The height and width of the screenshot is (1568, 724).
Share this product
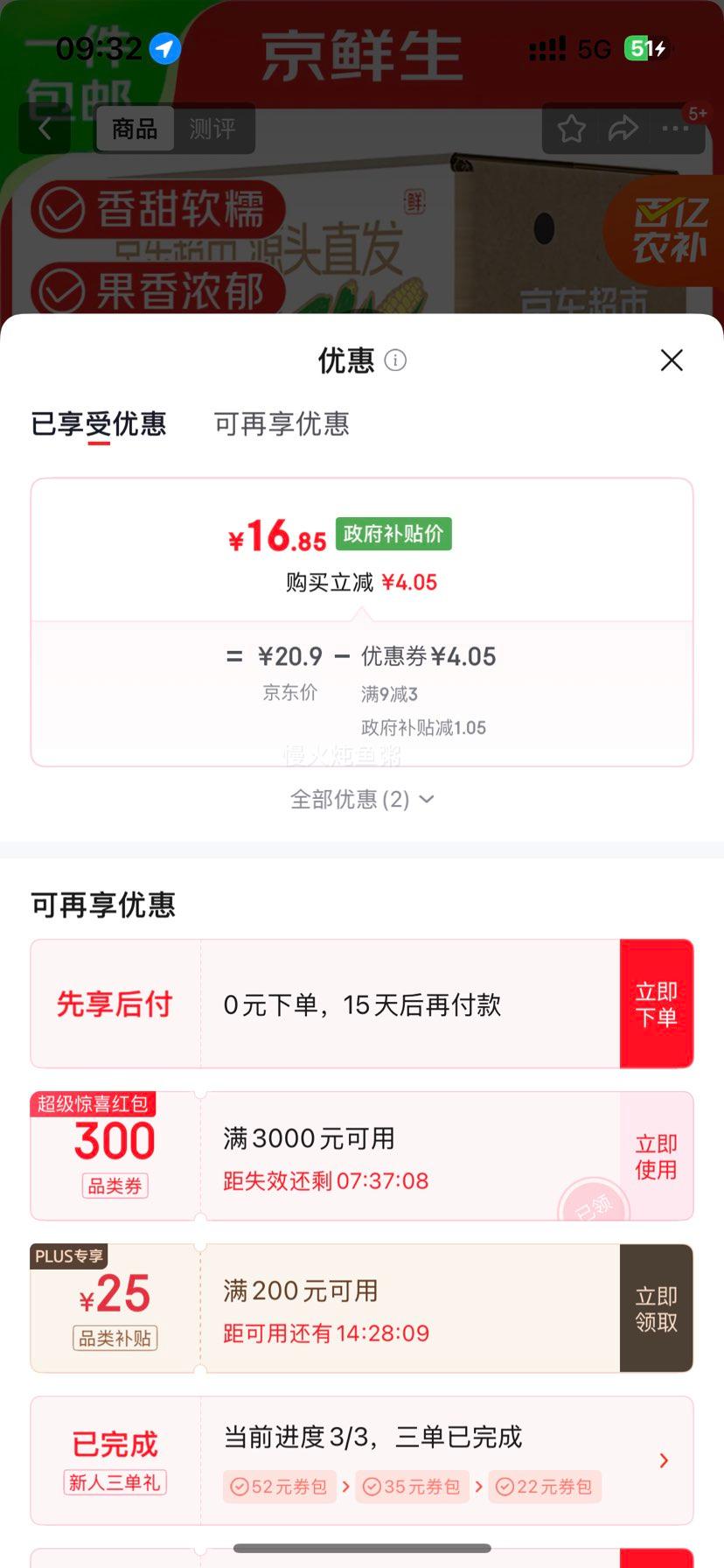pos(623,129)
